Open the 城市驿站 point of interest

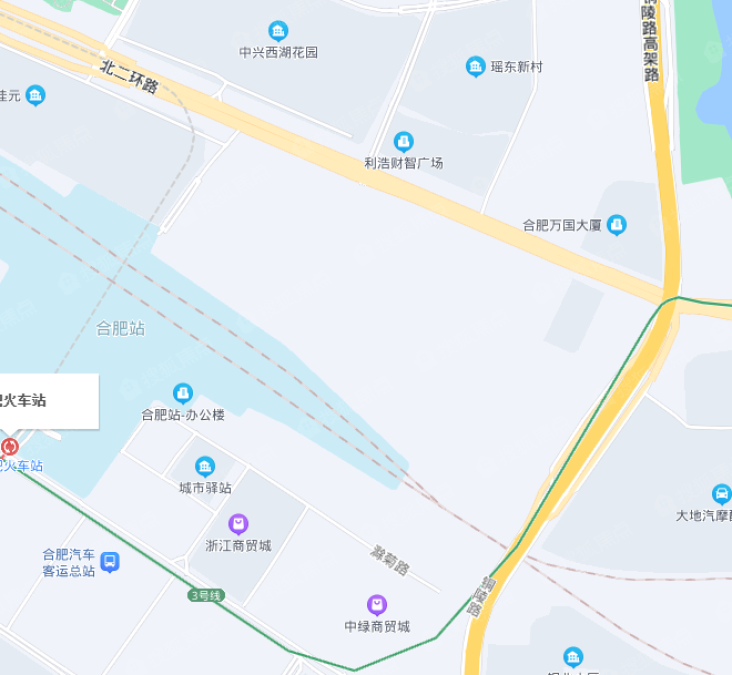point(205,467)
